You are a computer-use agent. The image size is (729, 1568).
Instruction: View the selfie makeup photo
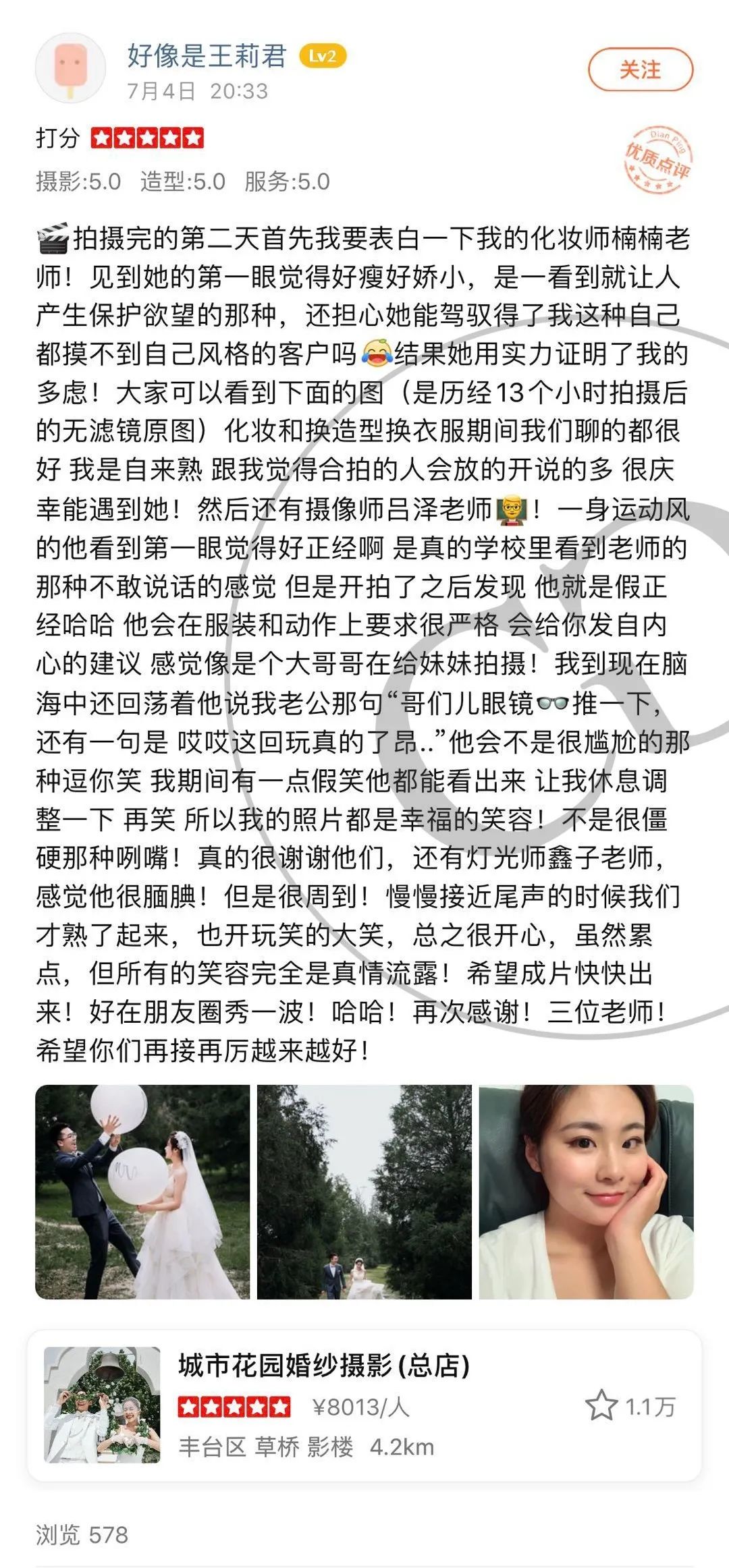point(586,1192)
